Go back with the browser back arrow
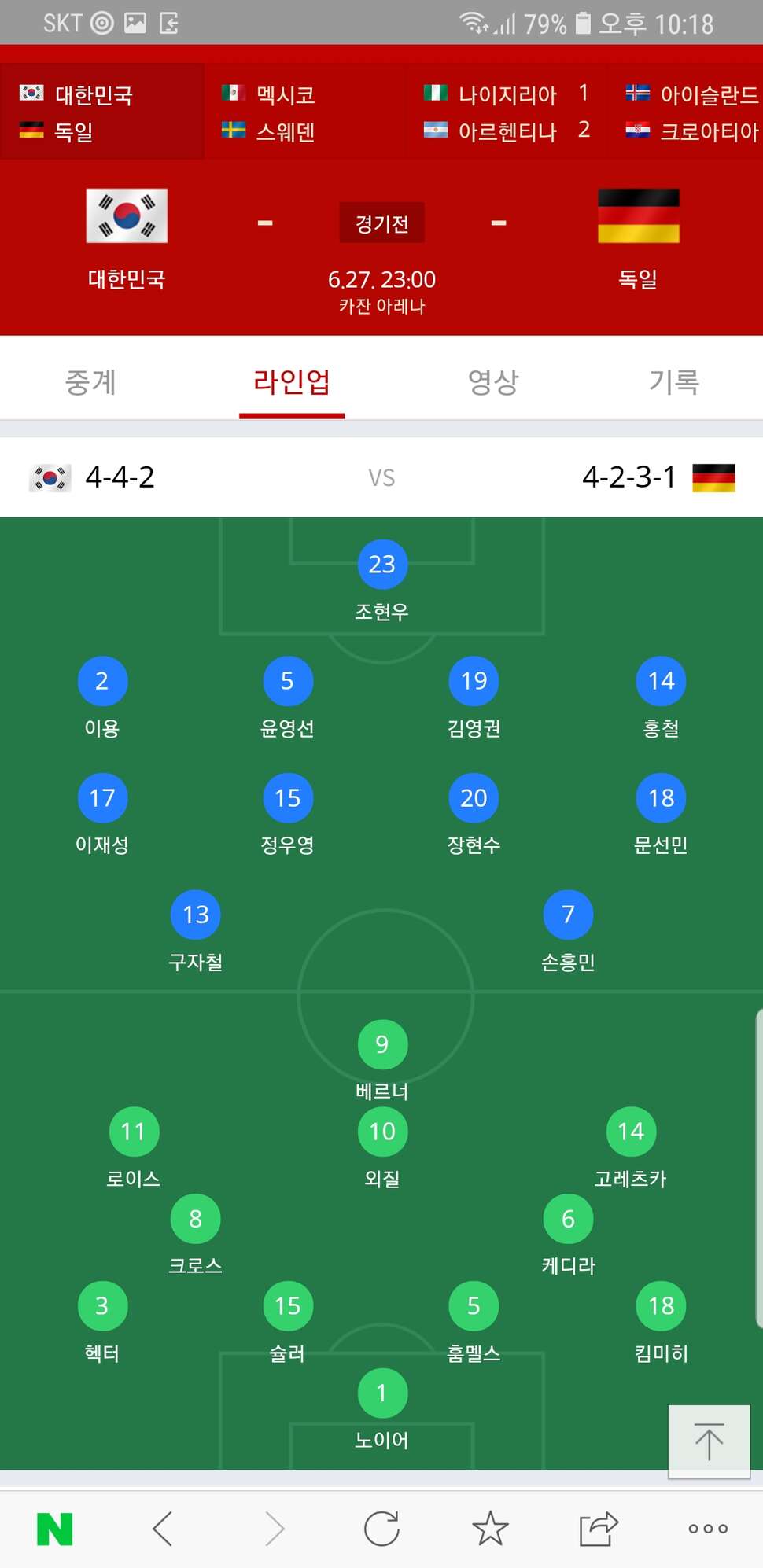The width and height of the screenshot is (763, 1568). (163, 1529)
